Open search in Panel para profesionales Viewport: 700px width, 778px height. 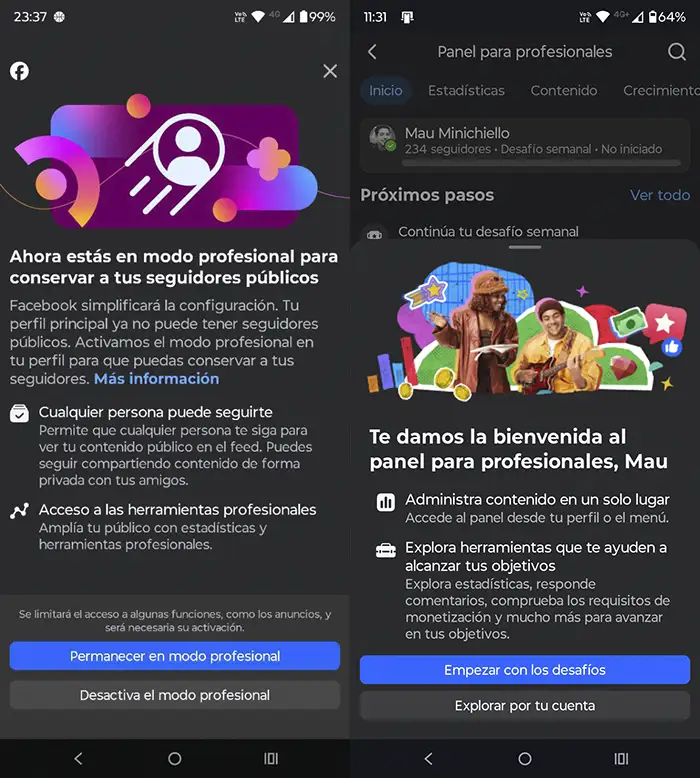(x=677, y=52)
